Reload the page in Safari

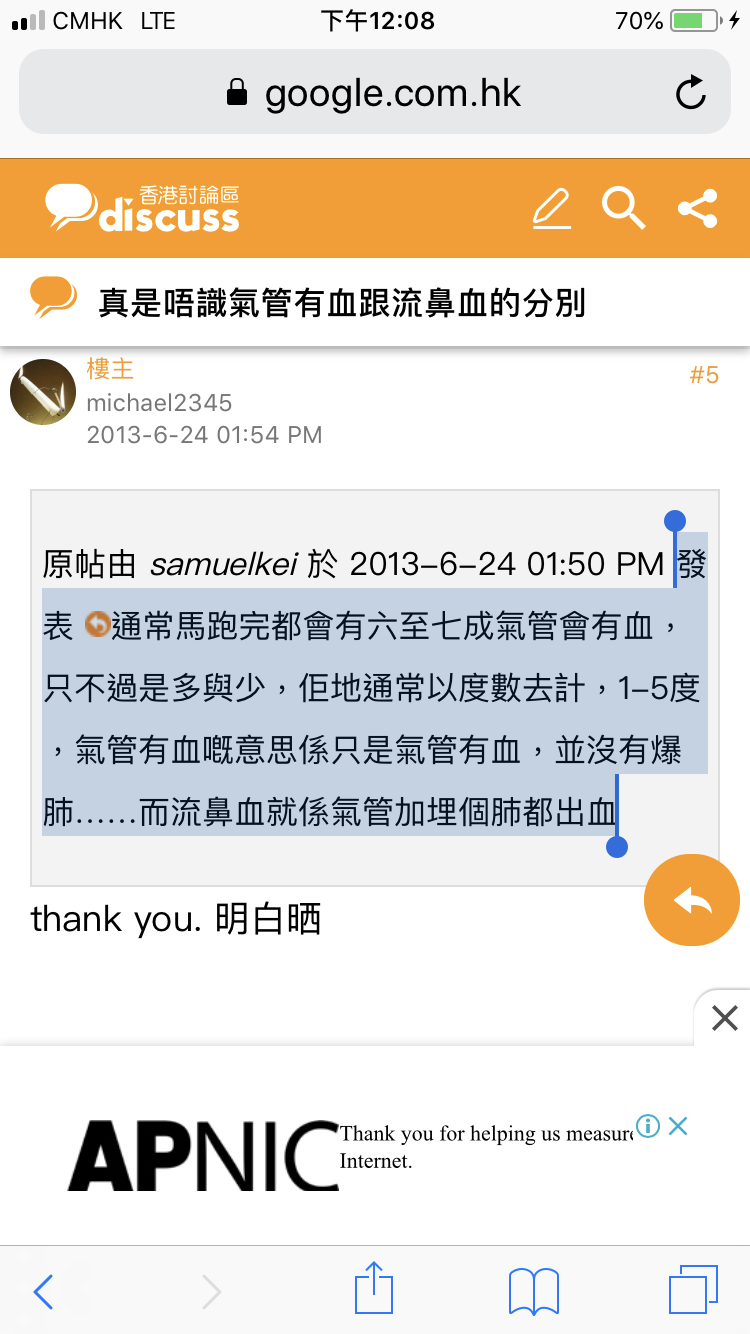[x=690, y=93]
